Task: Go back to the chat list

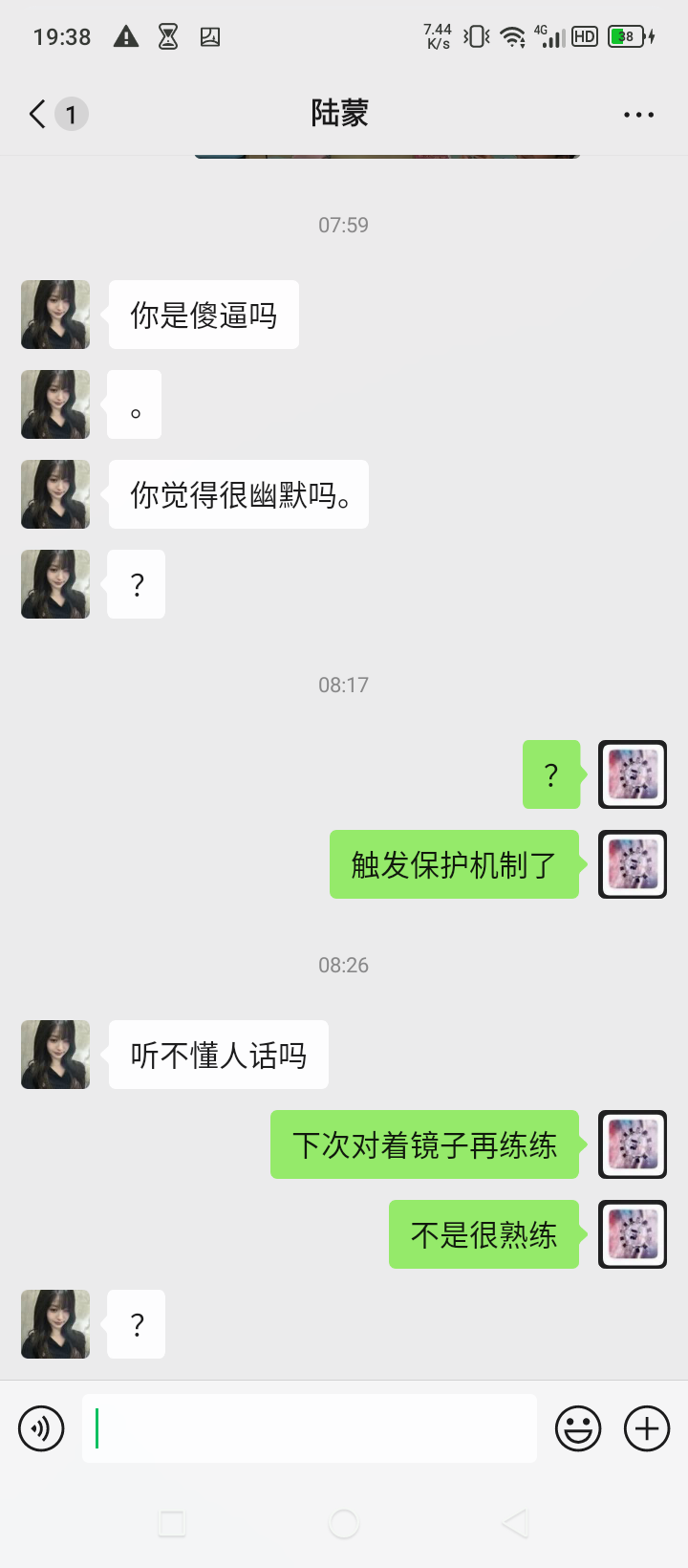Action: click(x=38, y=115)
